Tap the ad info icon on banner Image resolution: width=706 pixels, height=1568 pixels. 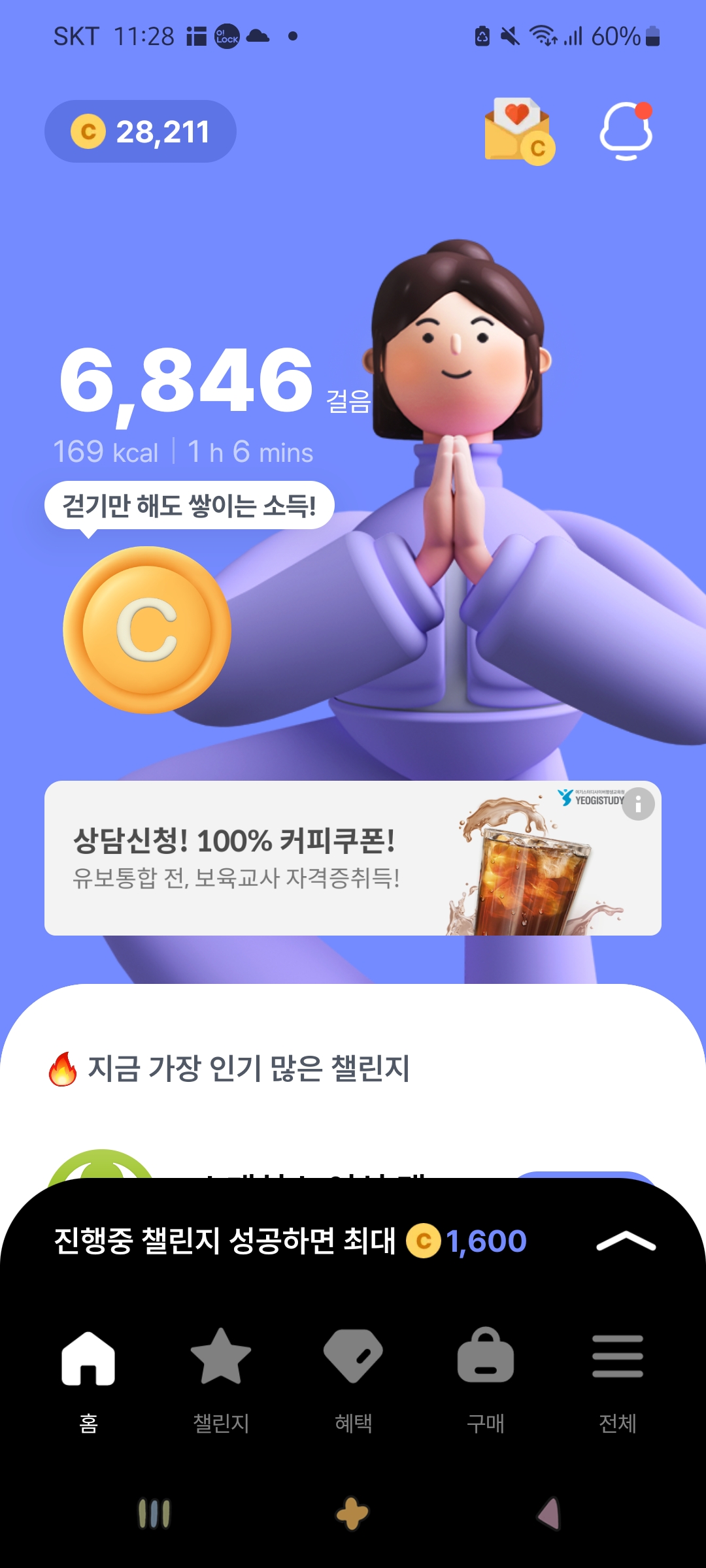click(x=638, y=804)
